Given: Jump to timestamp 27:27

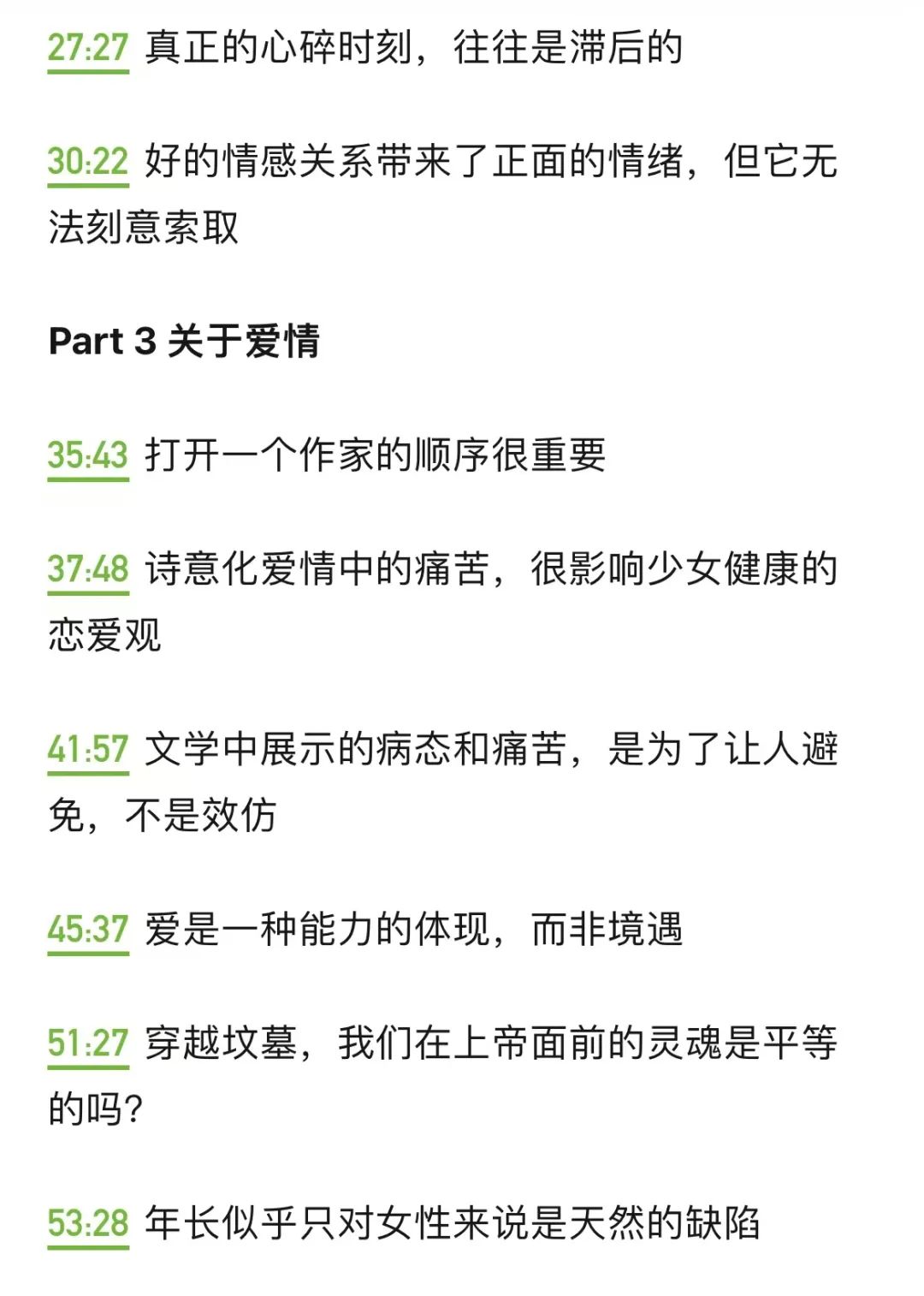Looking at the screenshot, I should (x=88, y=48).
